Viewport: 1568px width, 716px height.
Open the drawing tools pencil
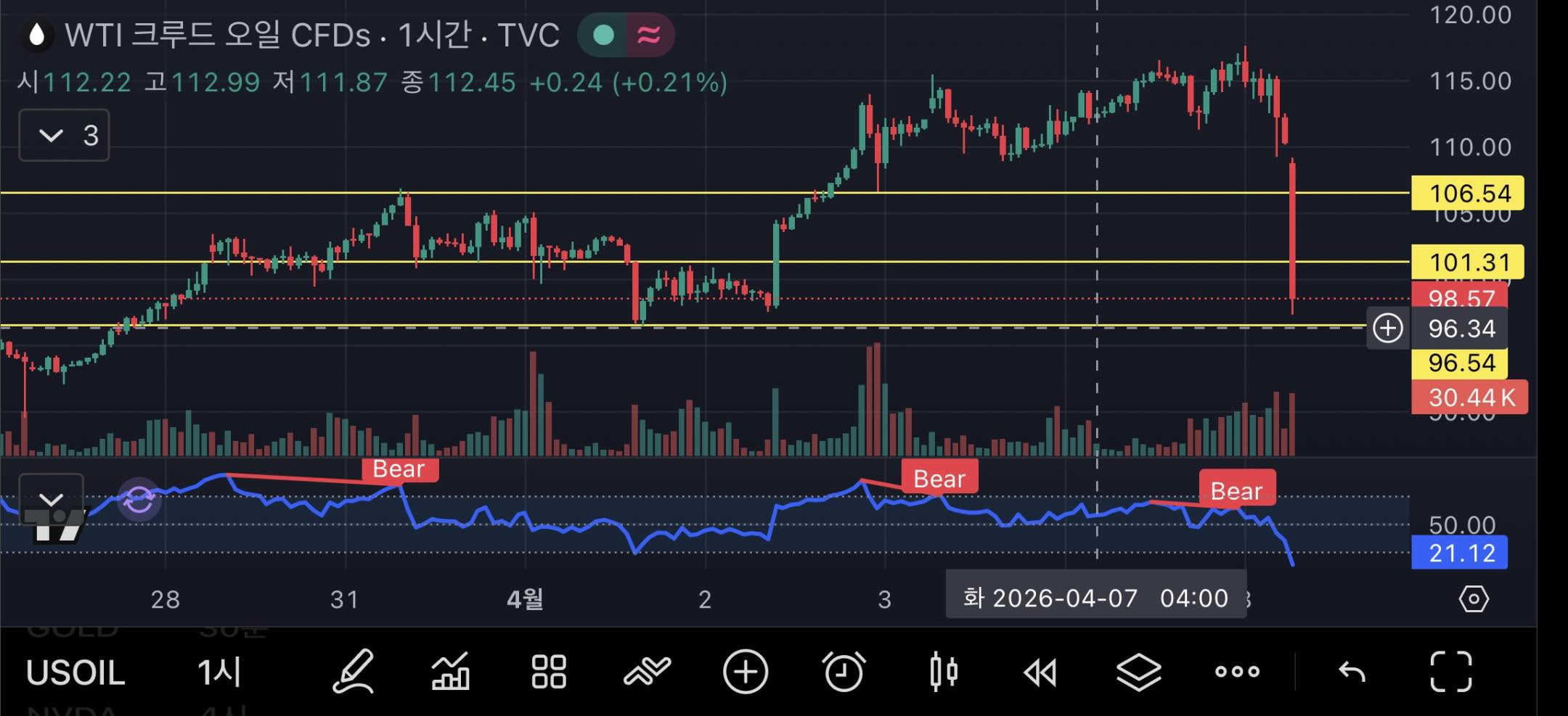pos(354,672)
